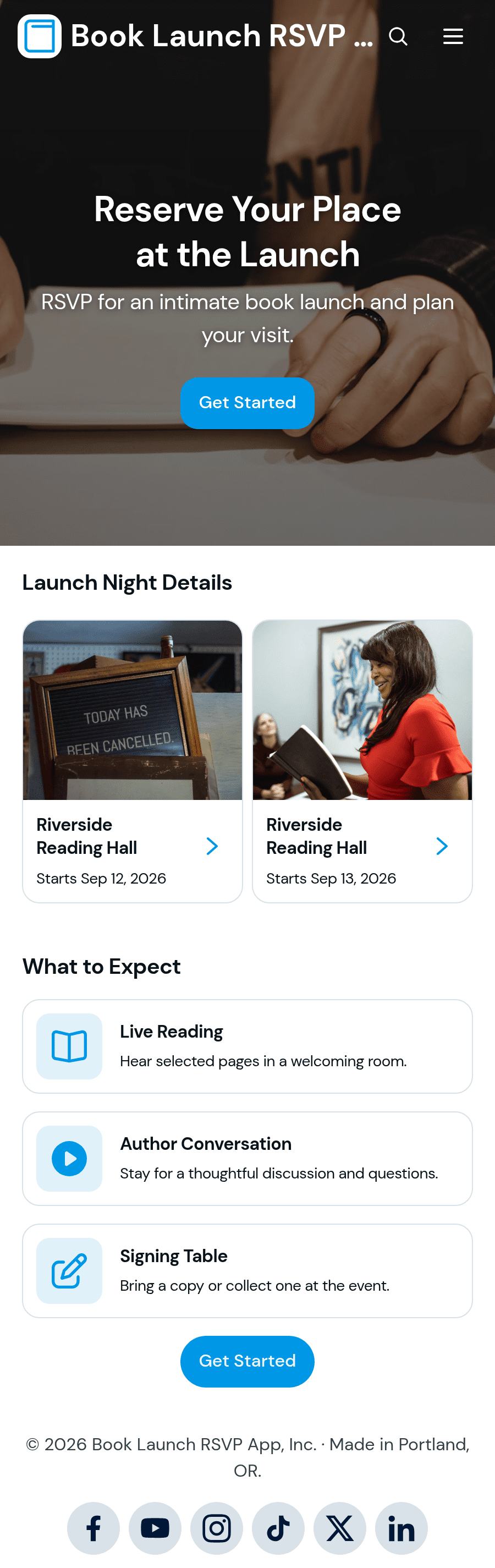Open the Sep 12, 2026 Riverside Reading Hall card
The height and width of the screenshot is (1568, 495).
[132, 761]
